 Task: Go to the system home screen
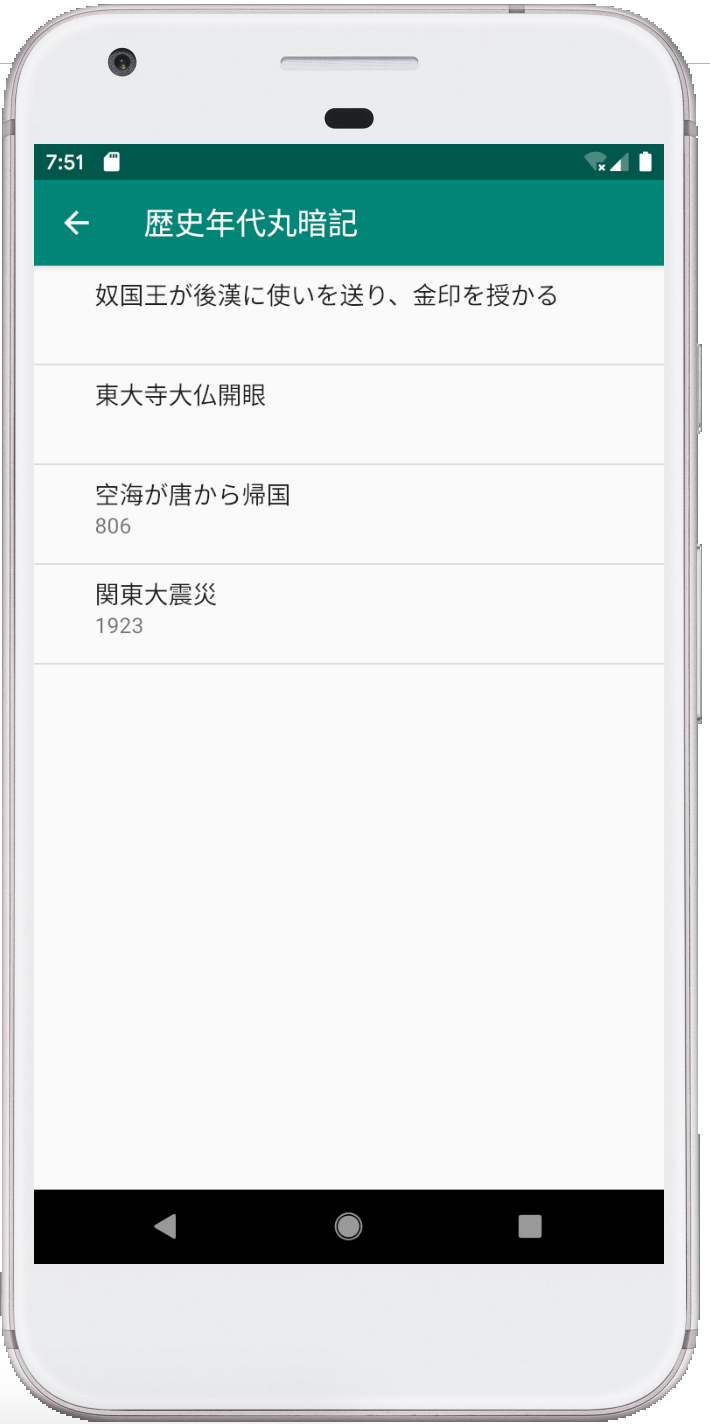pyautogui.click(x=349, y=1227)
